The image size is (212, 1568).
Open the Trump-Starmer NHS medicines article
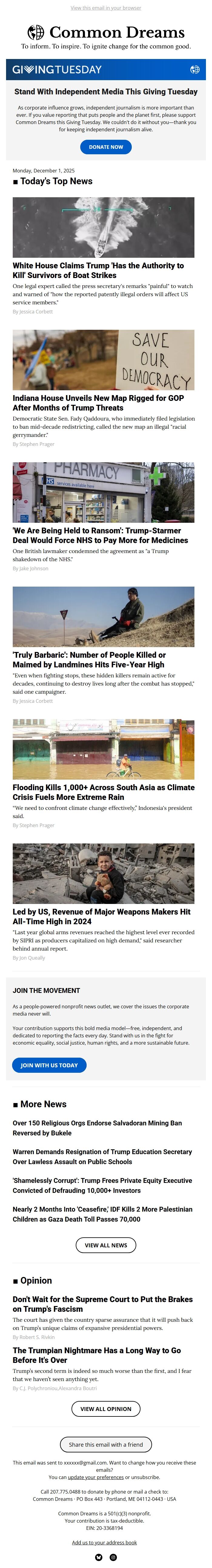tap(100, 535)
